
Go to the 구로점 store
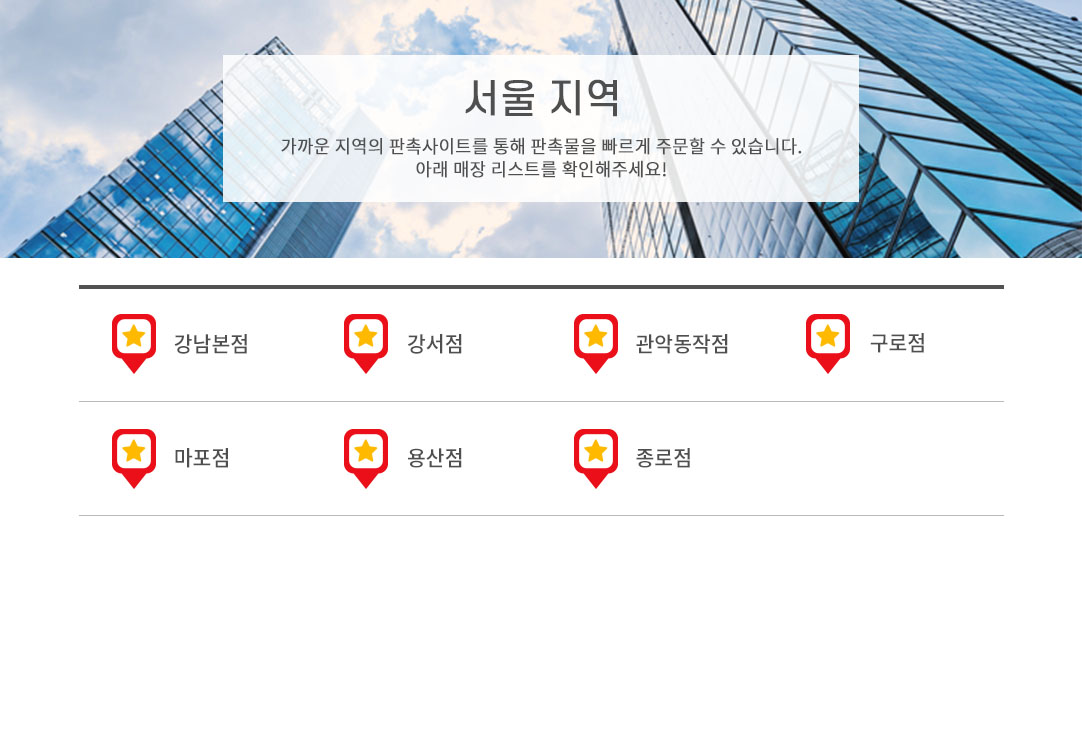[x=896, y=344]
